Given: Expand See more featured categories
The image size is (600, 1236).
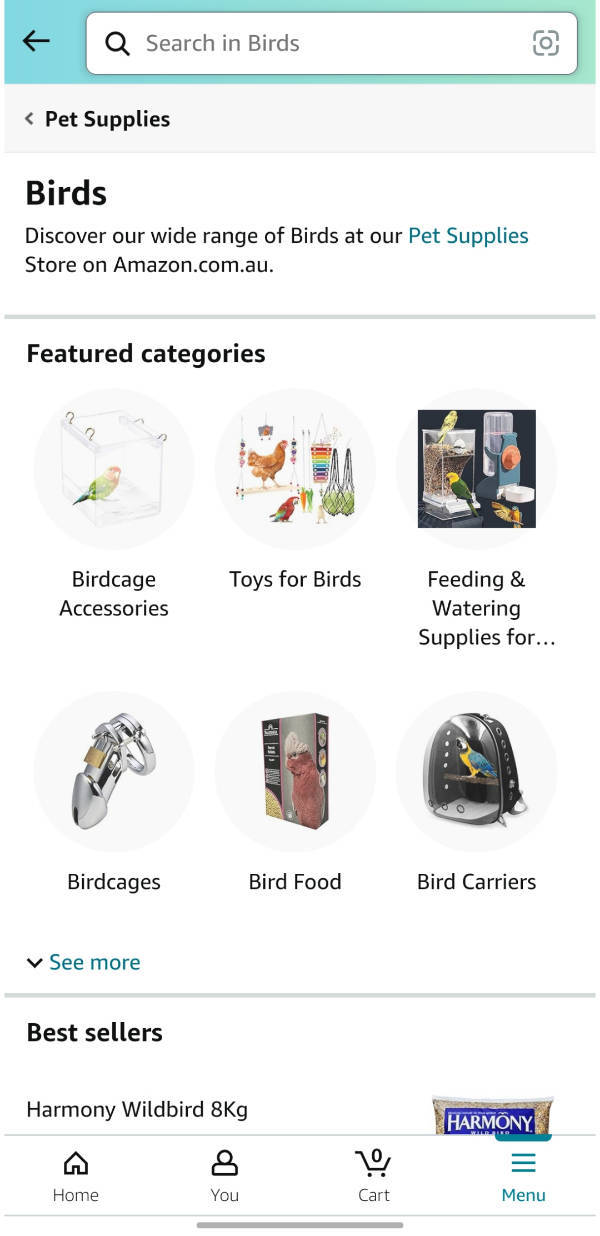Looking at the screenshot, I should [x=84, y=962].
